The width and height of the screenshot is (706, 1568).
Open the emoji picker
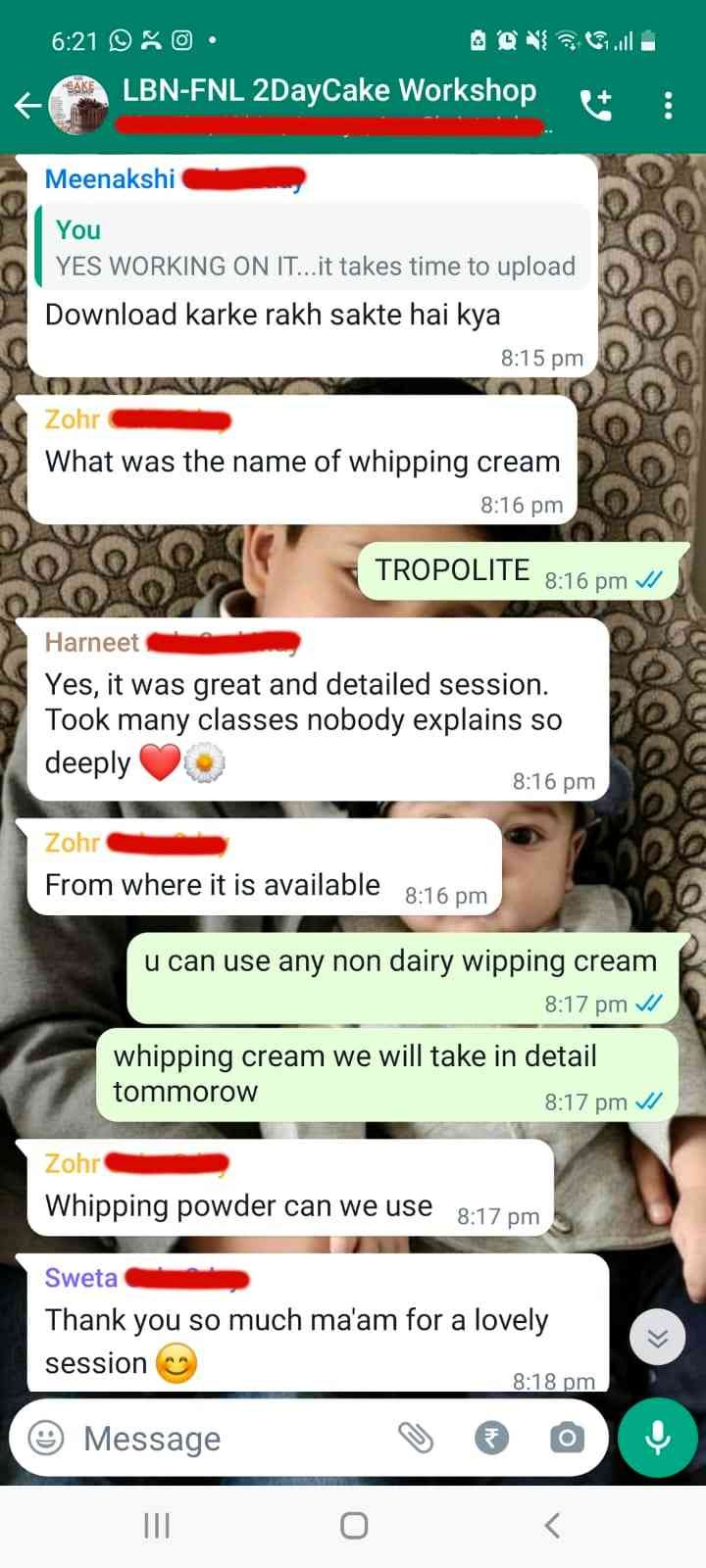(x=45, y=1438)
